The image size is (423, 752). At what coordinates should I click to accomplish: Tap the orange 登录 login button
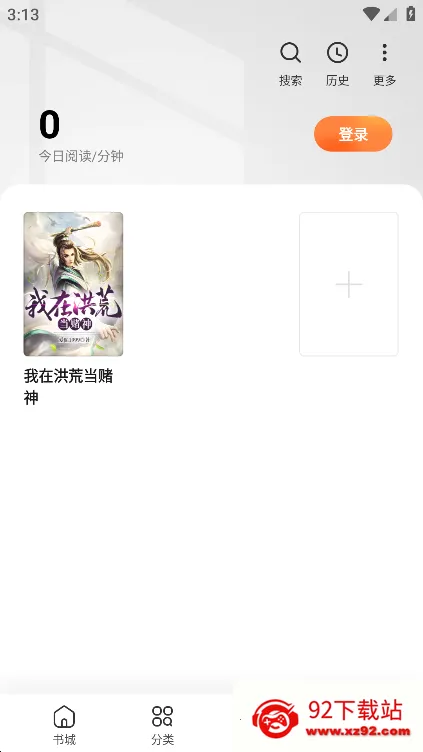pos(353,134)
